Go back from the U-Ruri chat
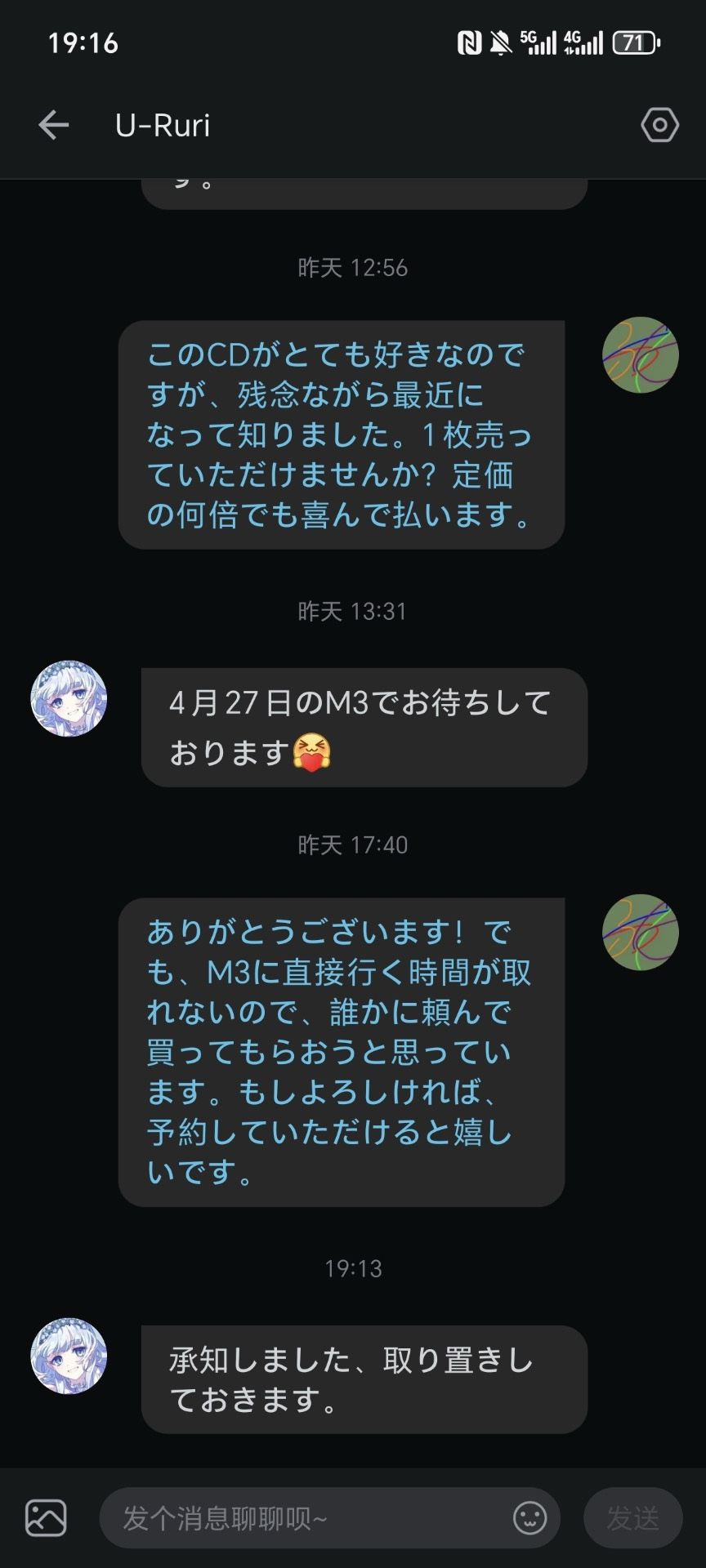Image resolution: width=706 pixels, height=1568 pixels. coord(54,125)
